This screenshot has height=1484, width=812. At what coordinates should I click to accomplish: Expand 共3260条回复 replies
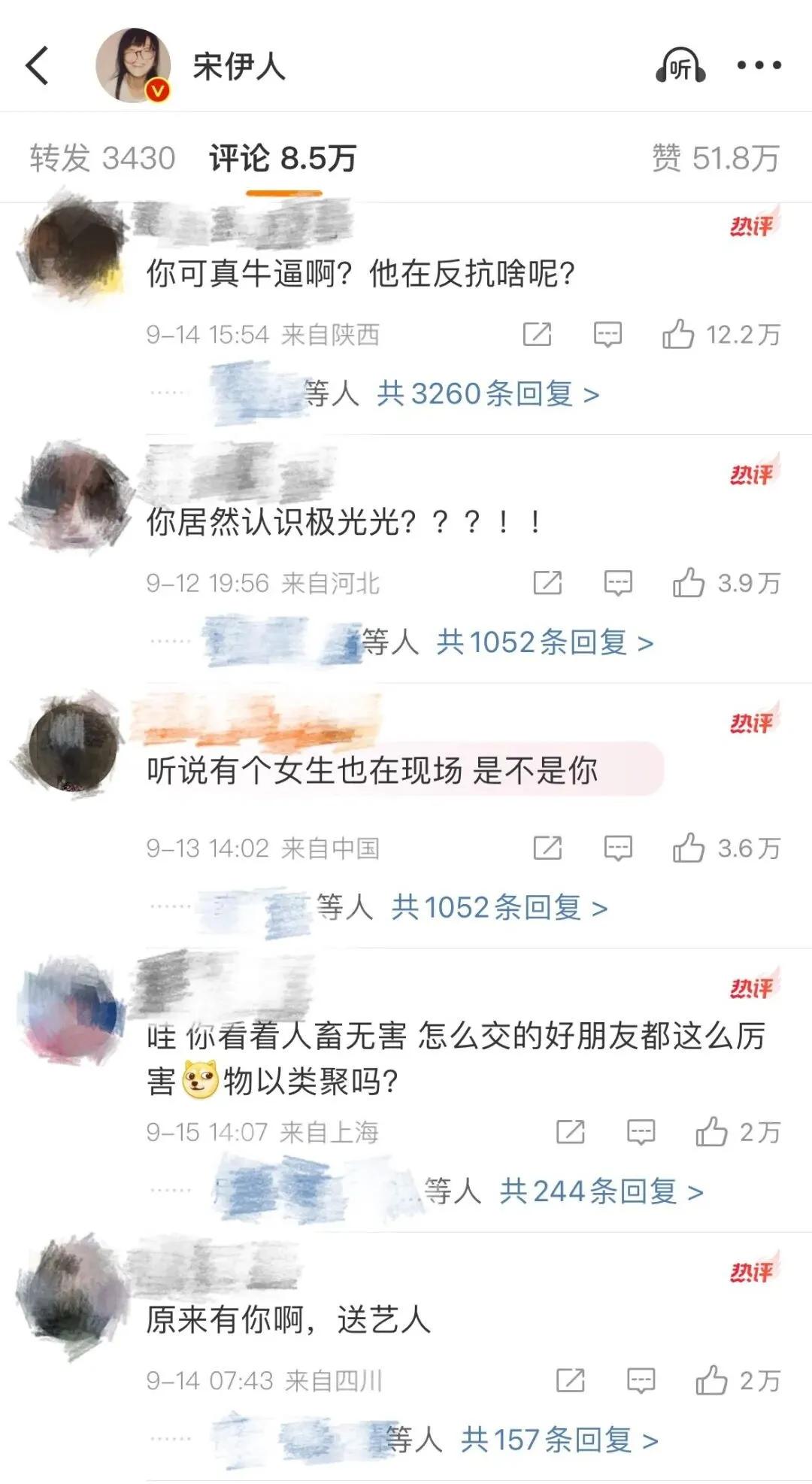pyautogui.click(x=488, y=393)
